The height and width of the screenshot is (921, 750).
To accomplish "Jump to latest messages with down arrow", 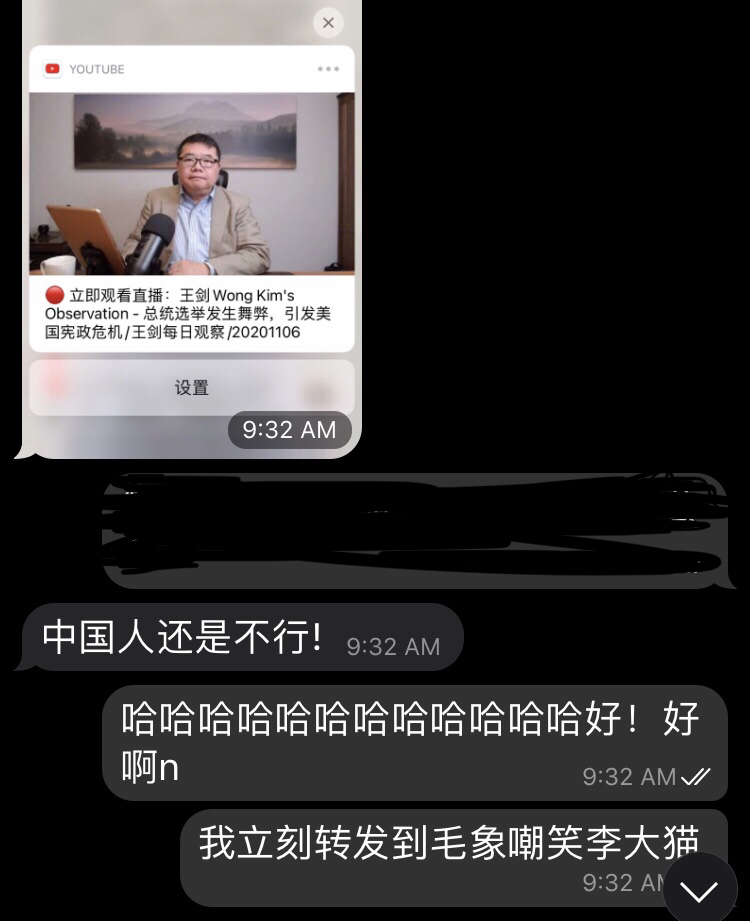I will pos(699,889).
